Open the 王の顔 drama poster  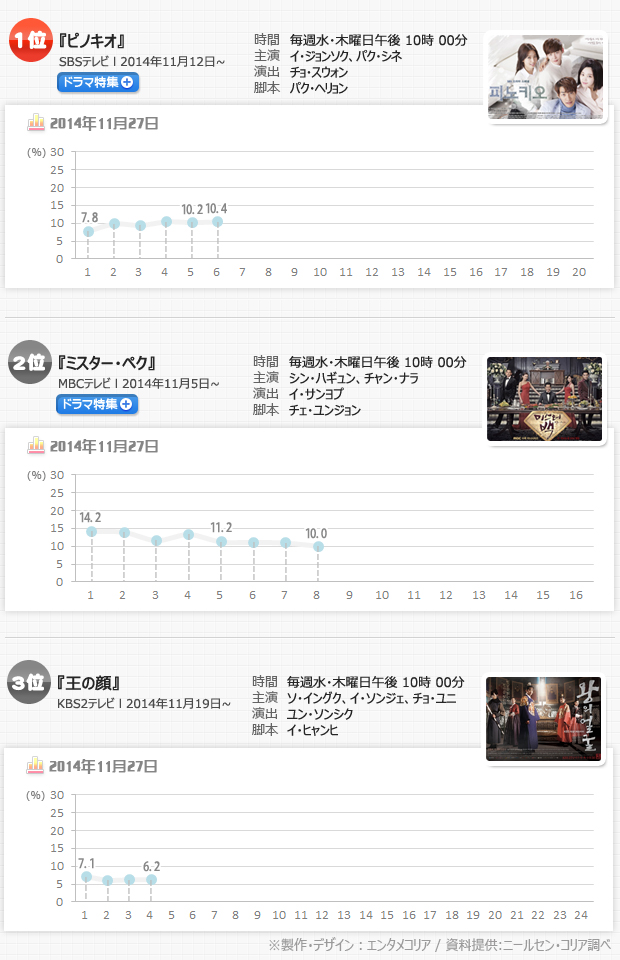(544, 719)
